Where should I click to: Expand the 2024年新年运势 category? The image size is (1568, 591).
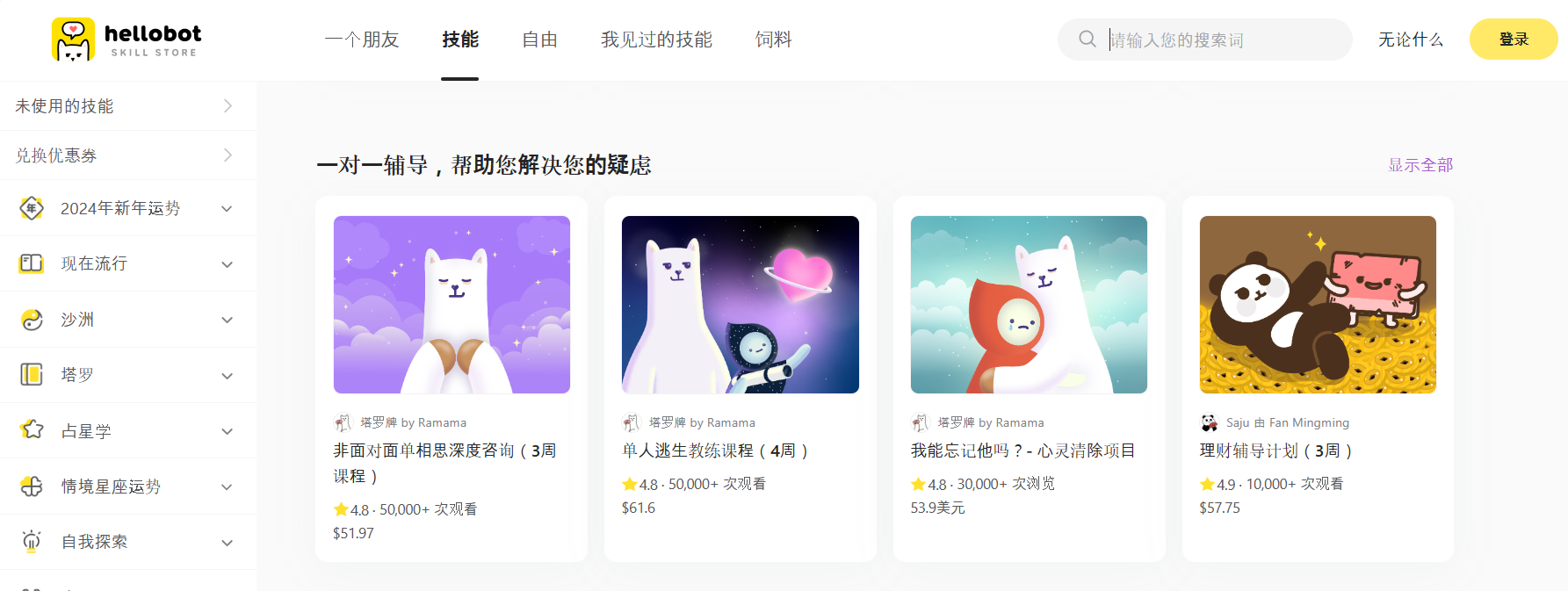(127, 208)
